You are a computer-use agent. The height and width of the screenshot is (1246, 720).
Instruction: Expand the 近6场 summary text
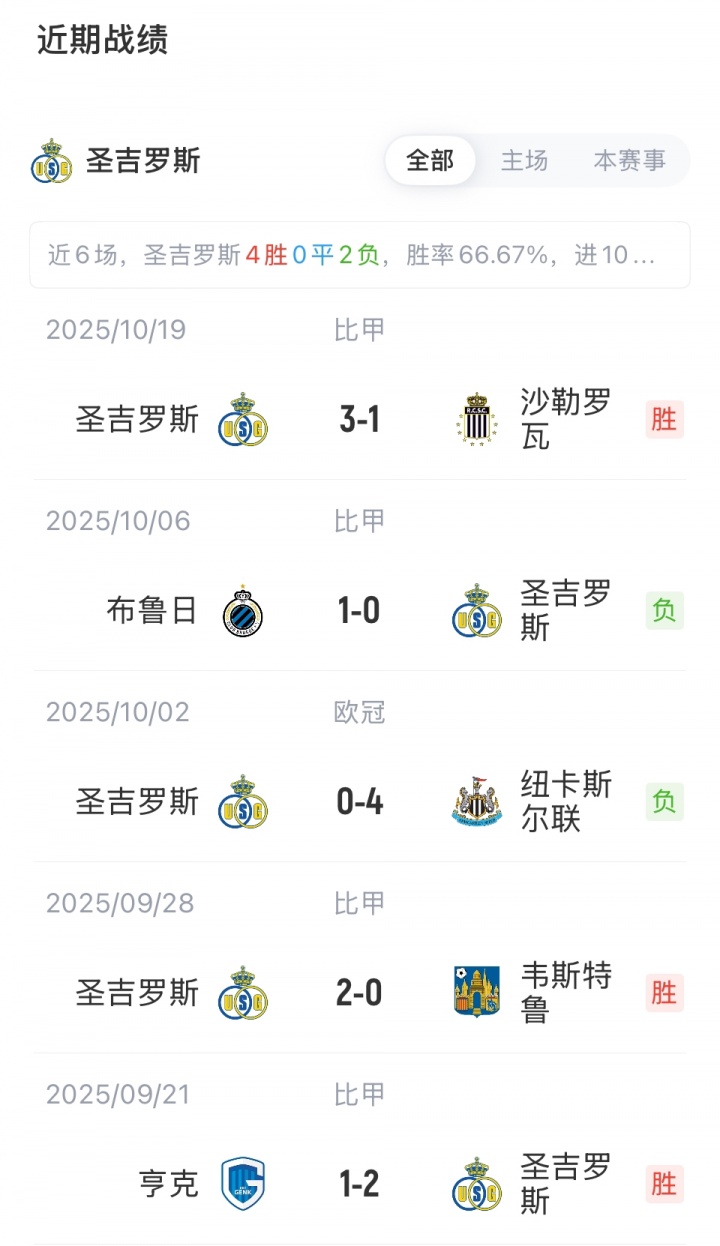(359, 255)
